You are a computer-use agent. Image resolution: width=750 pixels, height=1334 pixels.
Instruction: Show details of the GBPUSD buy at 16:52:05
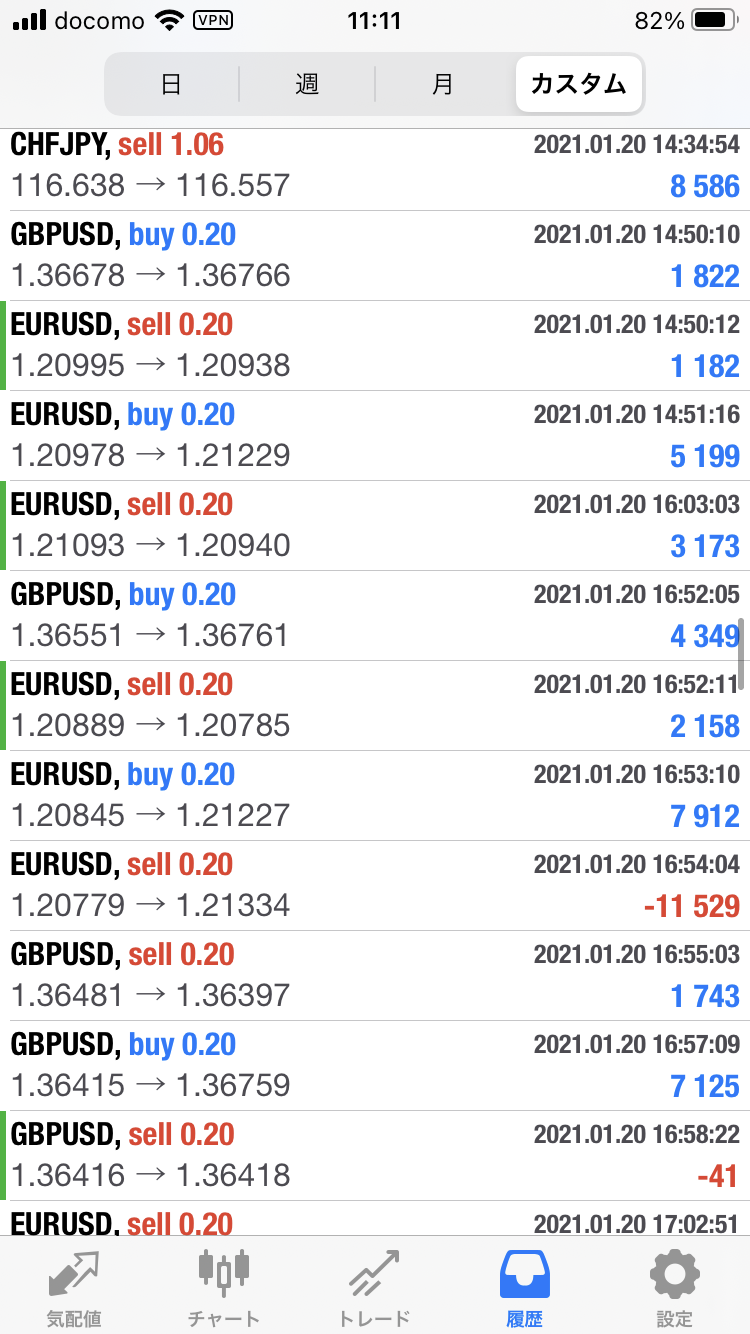click(375, 616)
